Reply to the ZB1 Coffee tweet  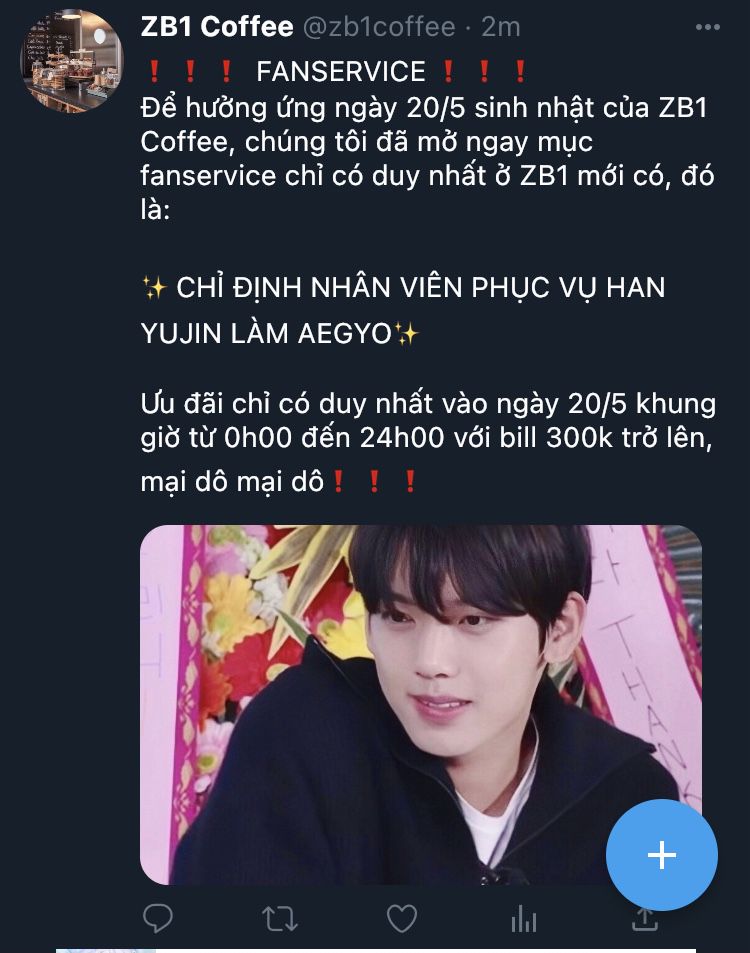(x=158, y=916)
